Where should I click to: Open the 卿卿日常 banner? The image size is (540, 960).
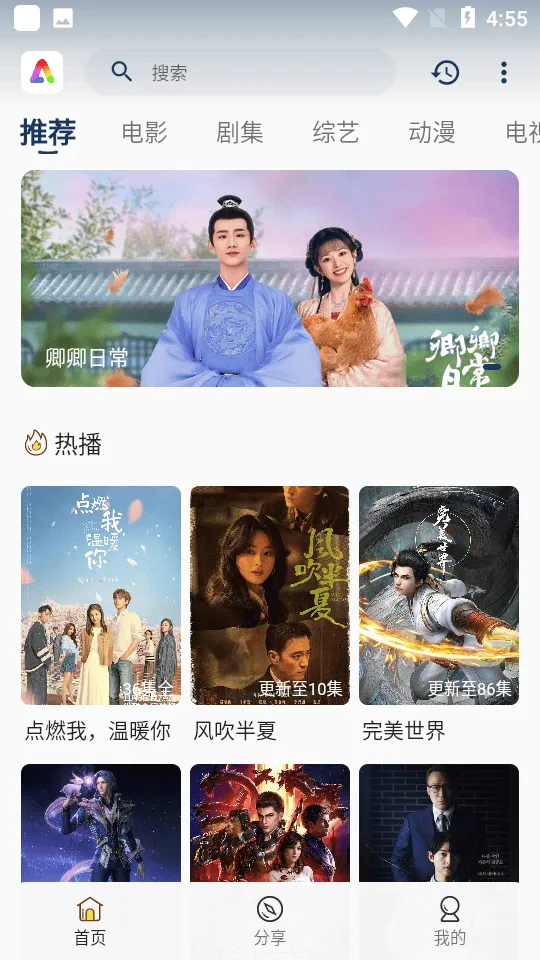(x=270, y=278)
